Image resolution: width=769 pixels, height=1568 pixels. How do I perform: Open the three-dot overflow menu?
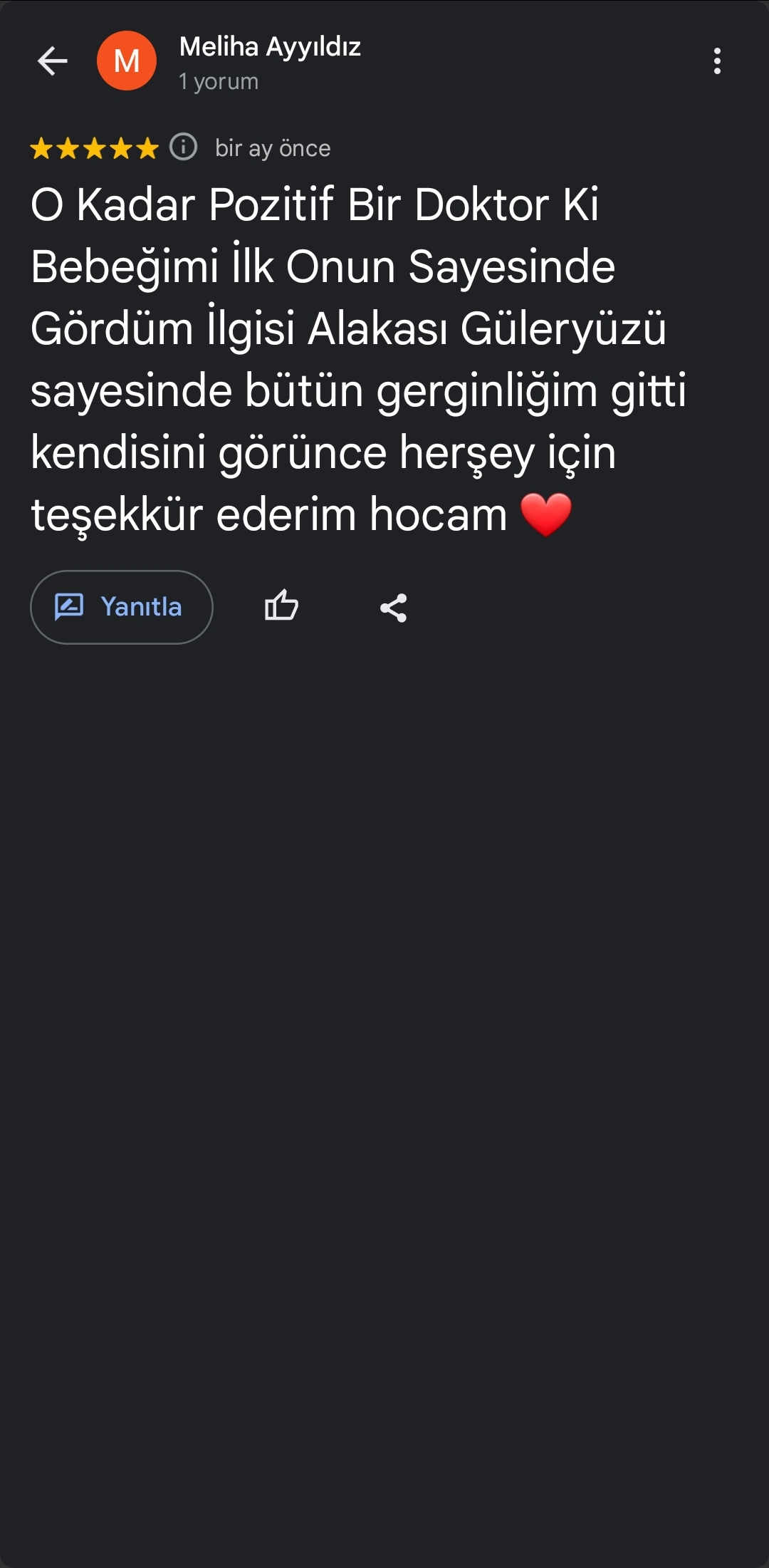(x=717, y=61)
